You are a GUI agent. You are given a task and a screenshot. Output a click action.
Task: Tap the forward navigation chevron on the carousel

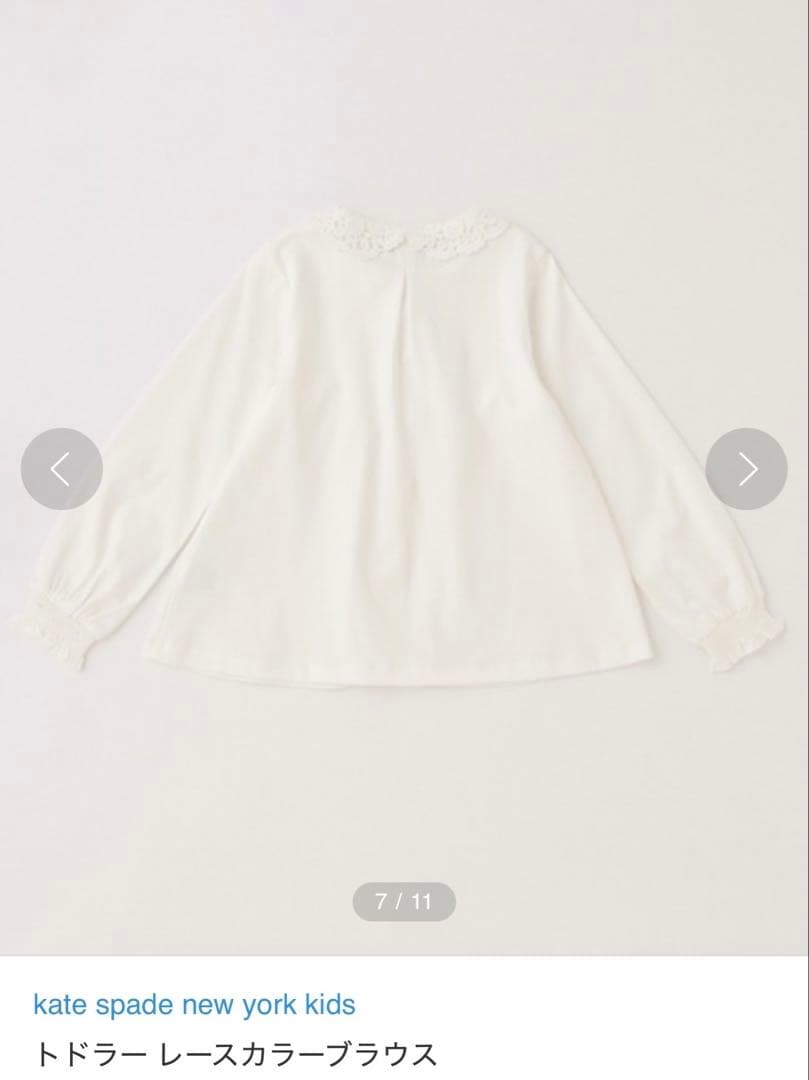746,469
